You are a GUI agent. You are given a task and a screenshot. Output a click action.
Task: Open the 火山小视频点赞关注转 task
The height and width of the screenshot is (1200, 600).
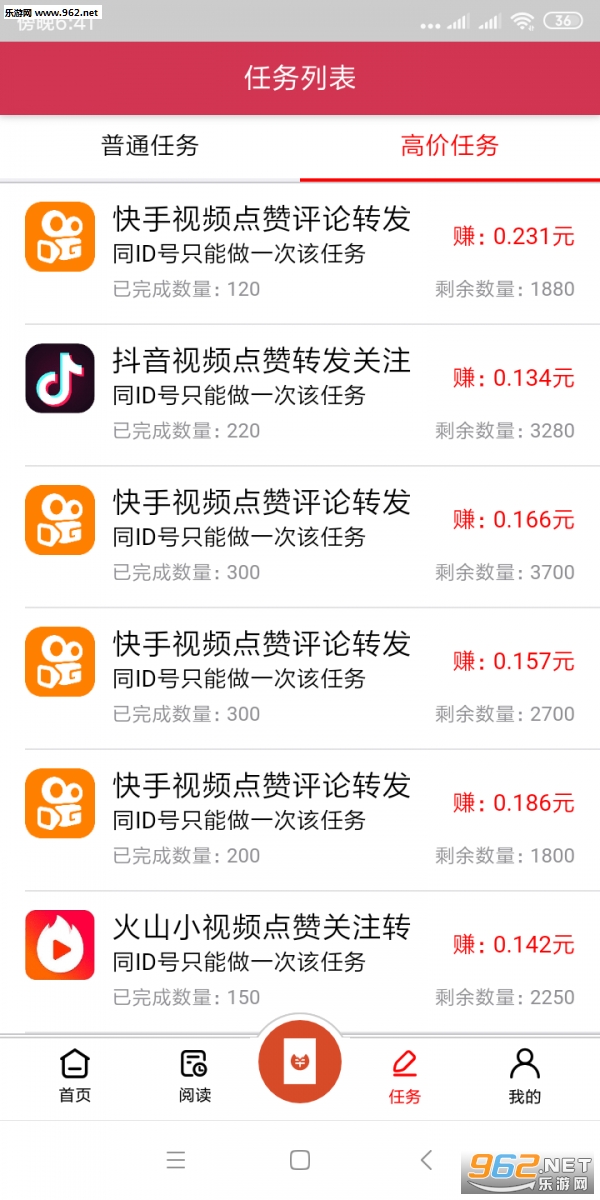pos(300,962)
